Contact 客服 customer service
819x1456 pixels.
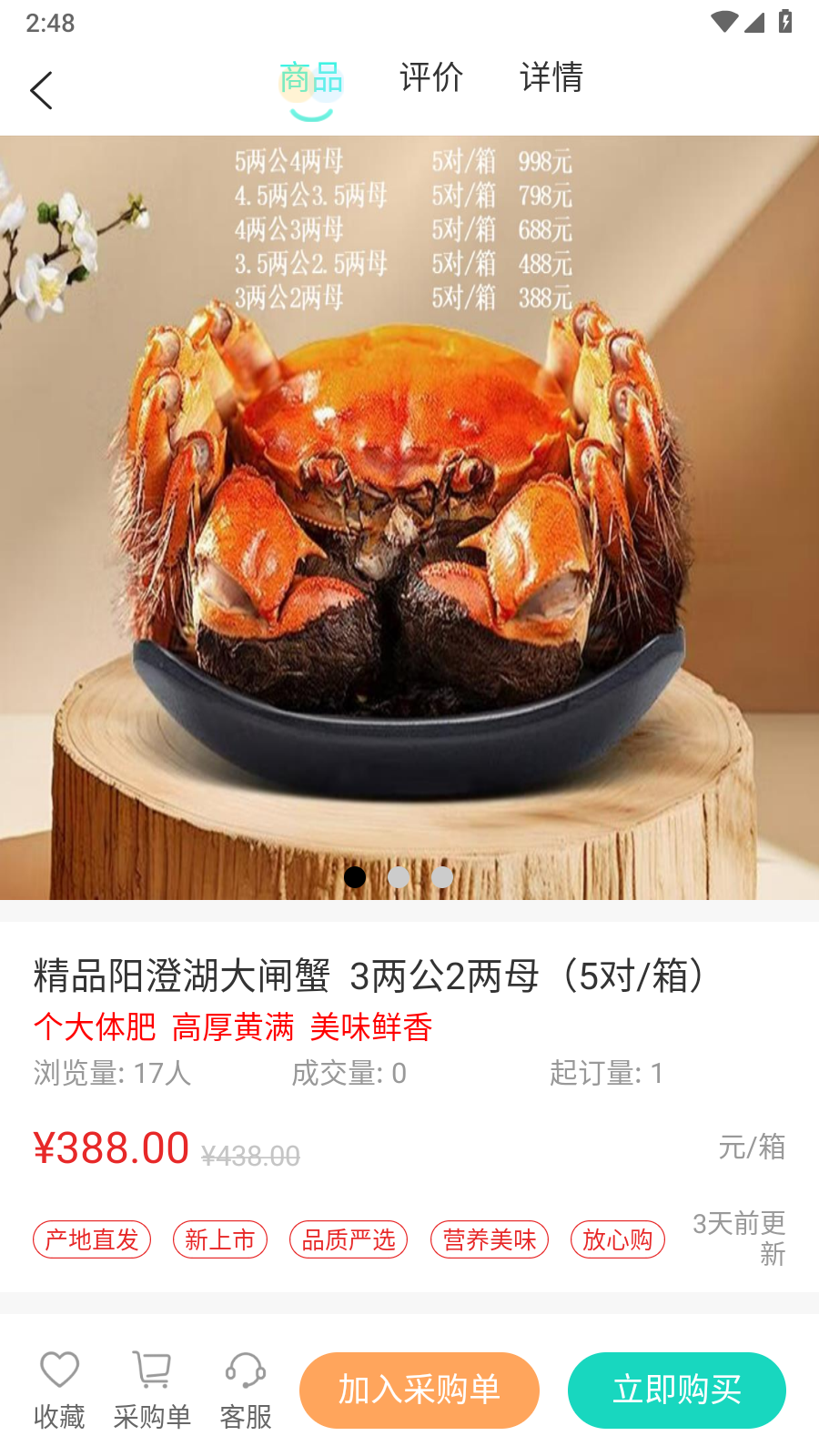tap(246, 1390)
